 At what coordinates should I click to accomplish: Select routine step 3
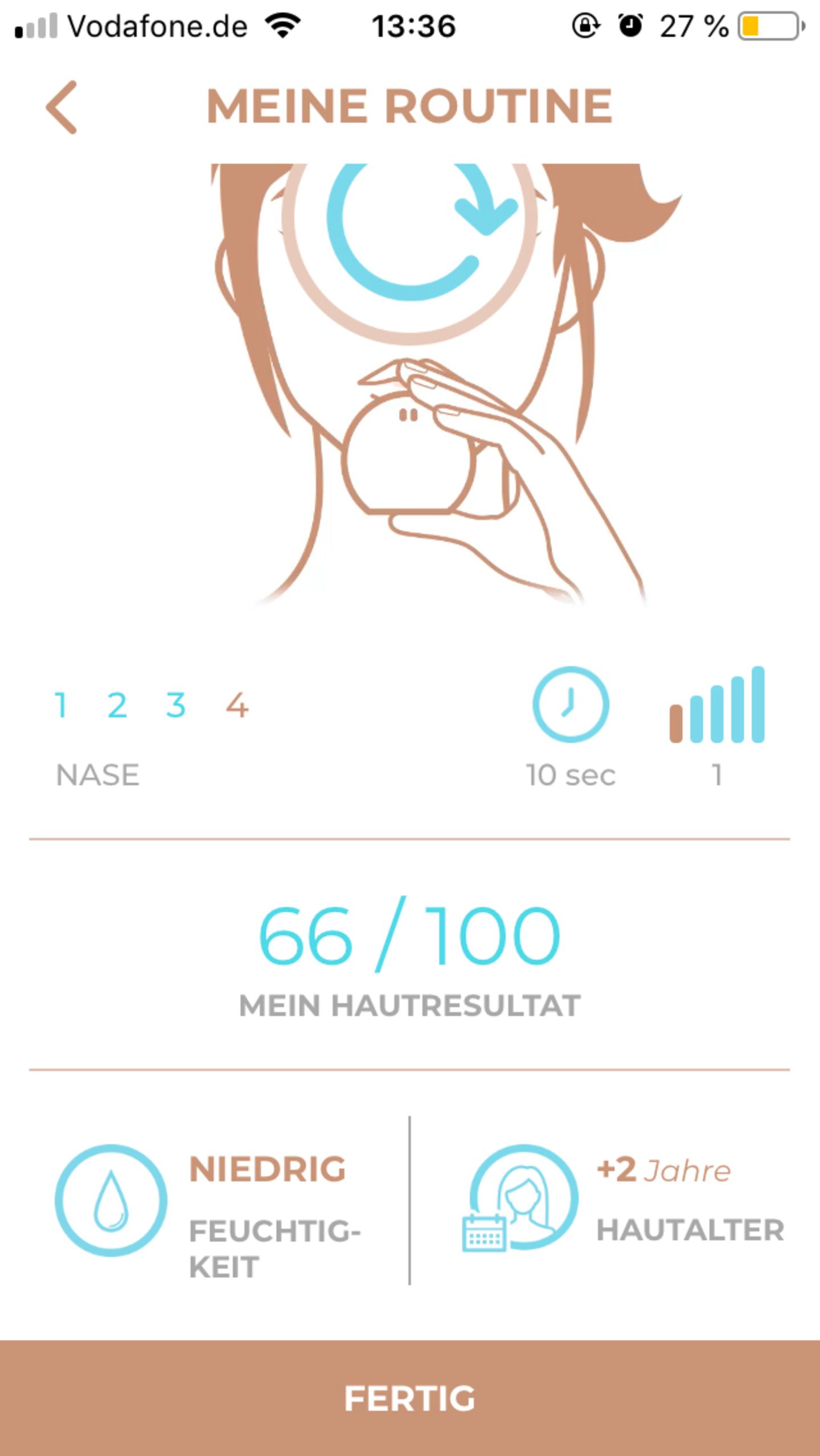click(175, 705)
